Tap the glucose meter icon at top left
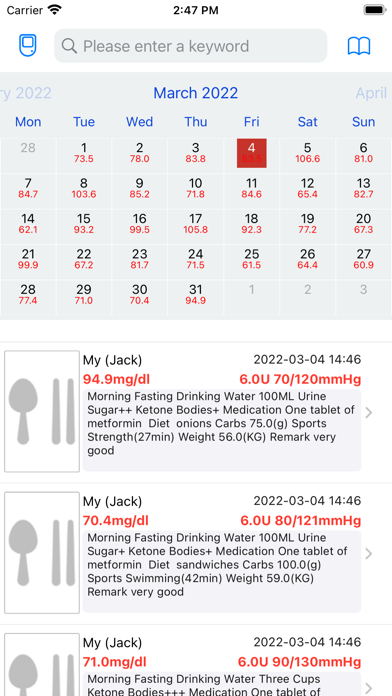392x696 pixels. 28,45
